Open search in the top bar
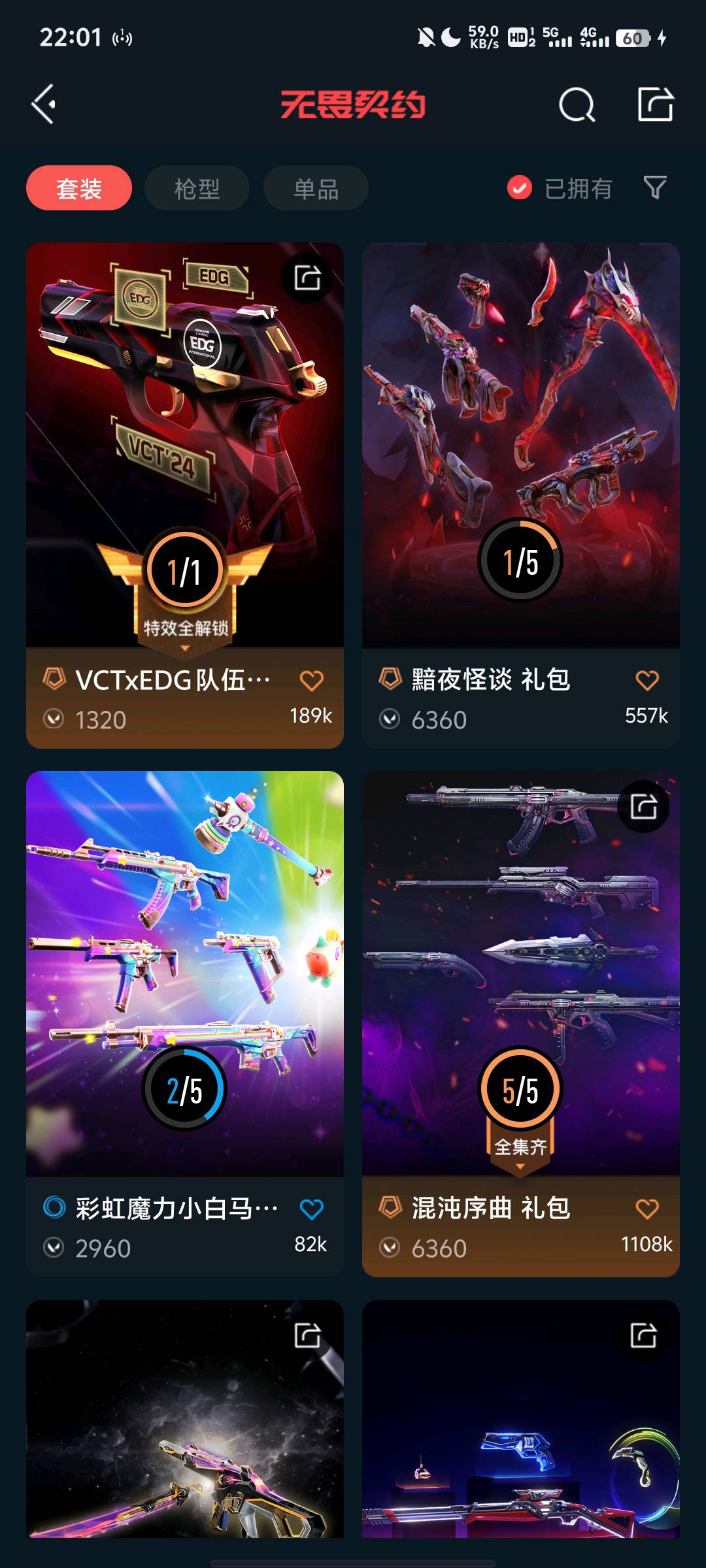The image size is (706, 1568). tap(577, 105)
